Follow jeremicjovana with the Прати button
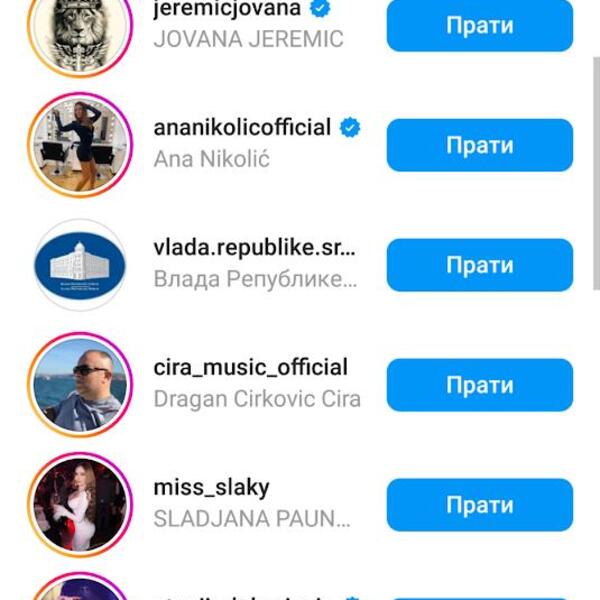This screenshot has width=600, height=600. pyautogui.click(x=480, y=26)
